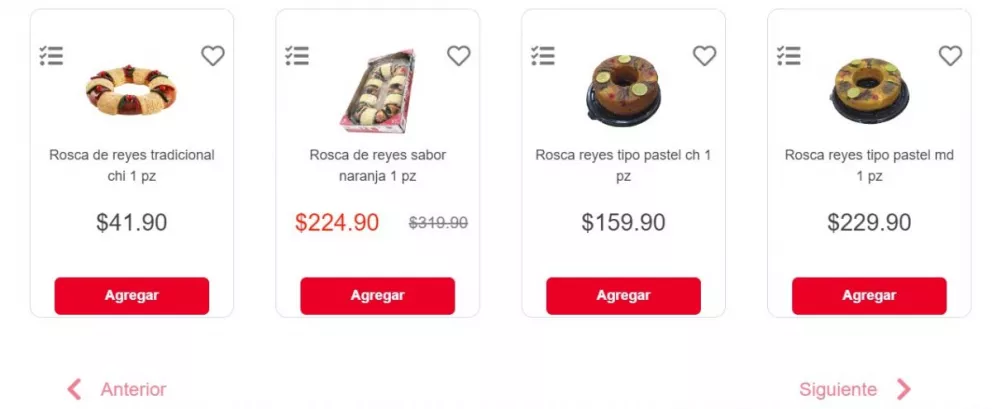
Task: Go to the Anterior page
Action: (116, 389)
